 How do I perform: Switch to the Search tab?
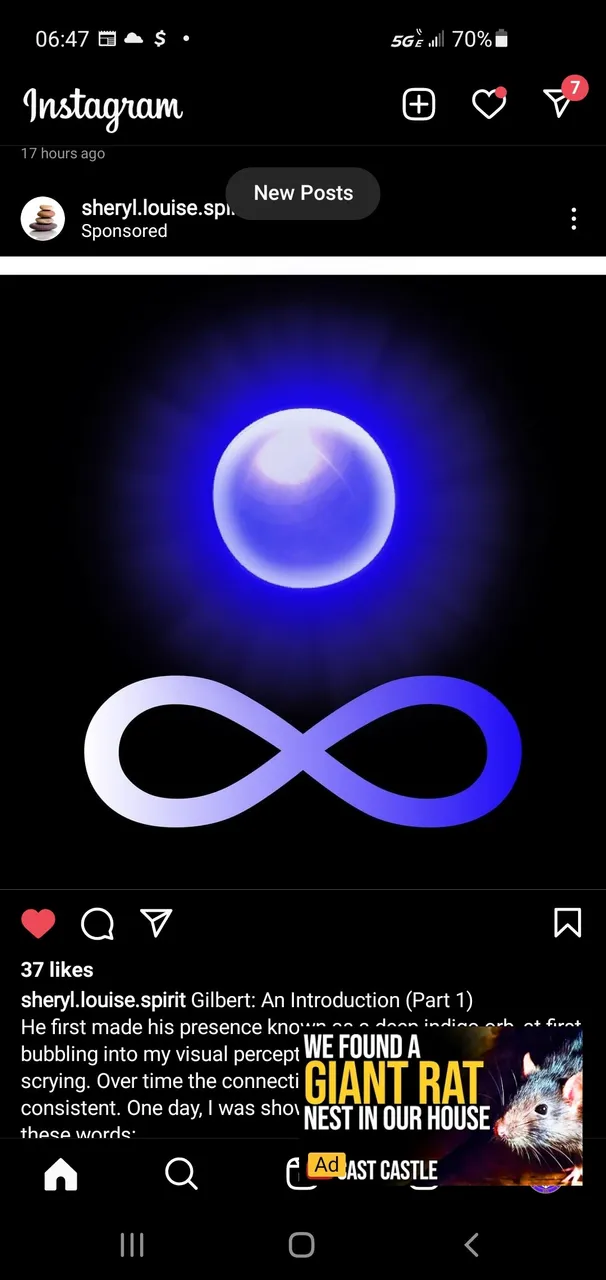[181, 1173]
